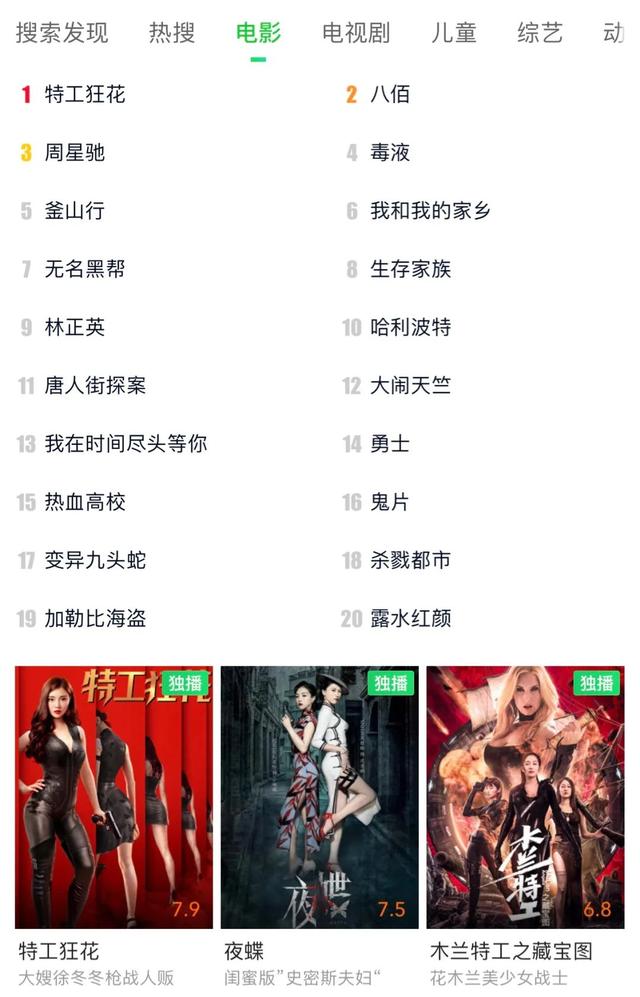The image size is (640, 997).
Task: Switch to the 电视剧 tab
Action: (357, 32)
